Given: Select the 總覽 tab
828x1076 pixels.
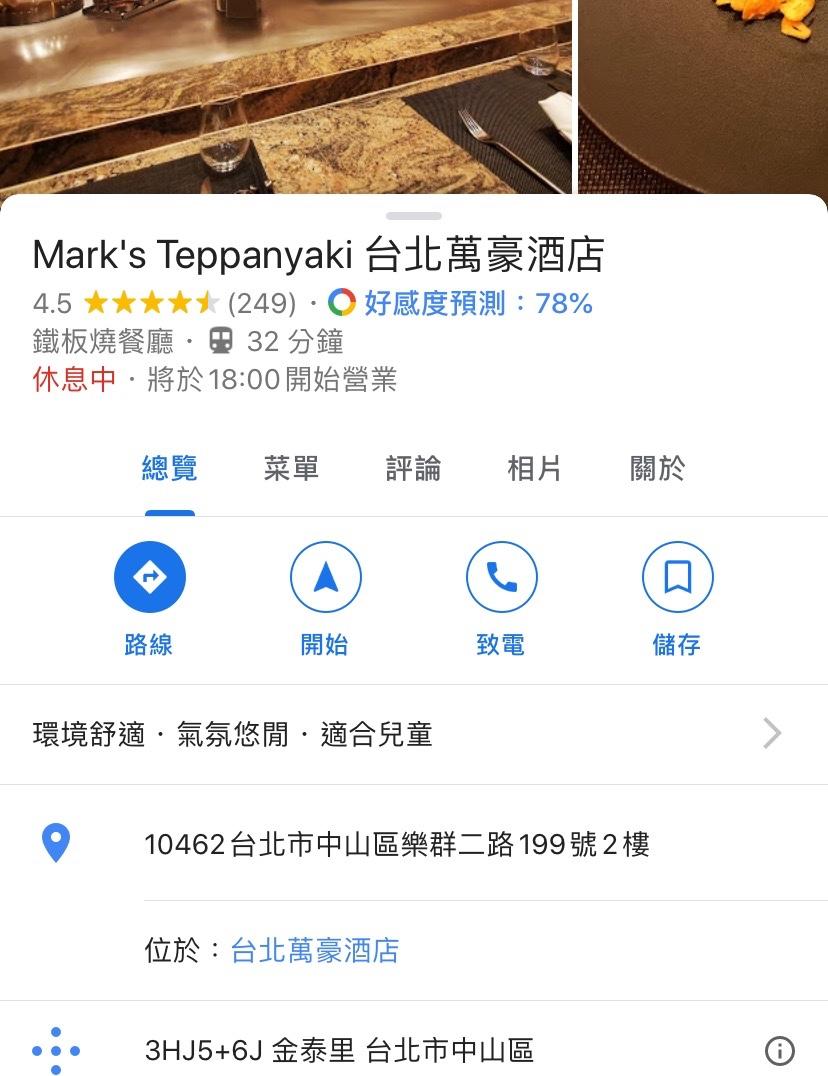Looking at the screenshot, I should (170, 468).
